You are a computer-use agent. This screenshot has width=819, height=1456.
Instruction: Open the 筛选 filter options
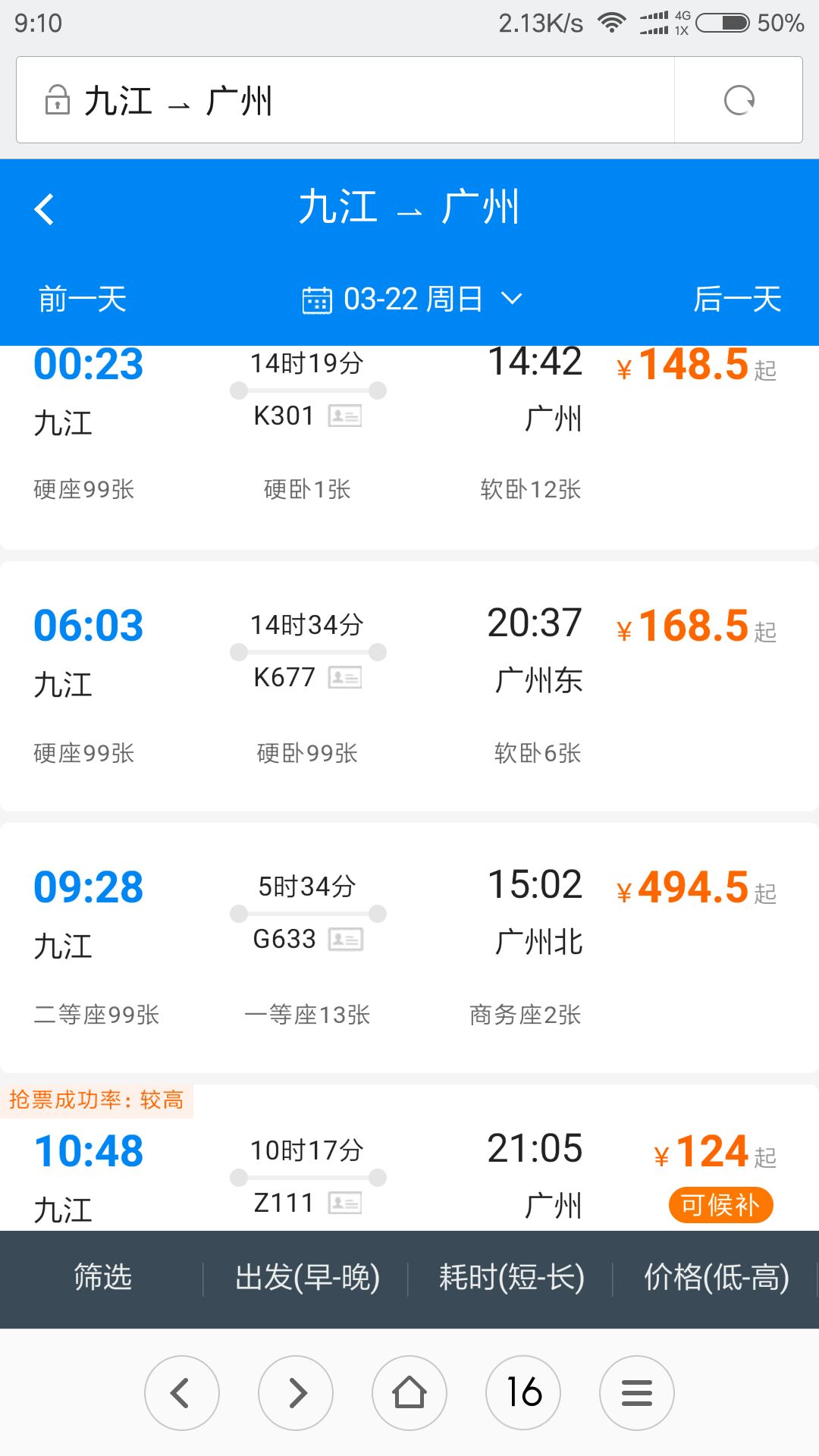(102, 1279)
